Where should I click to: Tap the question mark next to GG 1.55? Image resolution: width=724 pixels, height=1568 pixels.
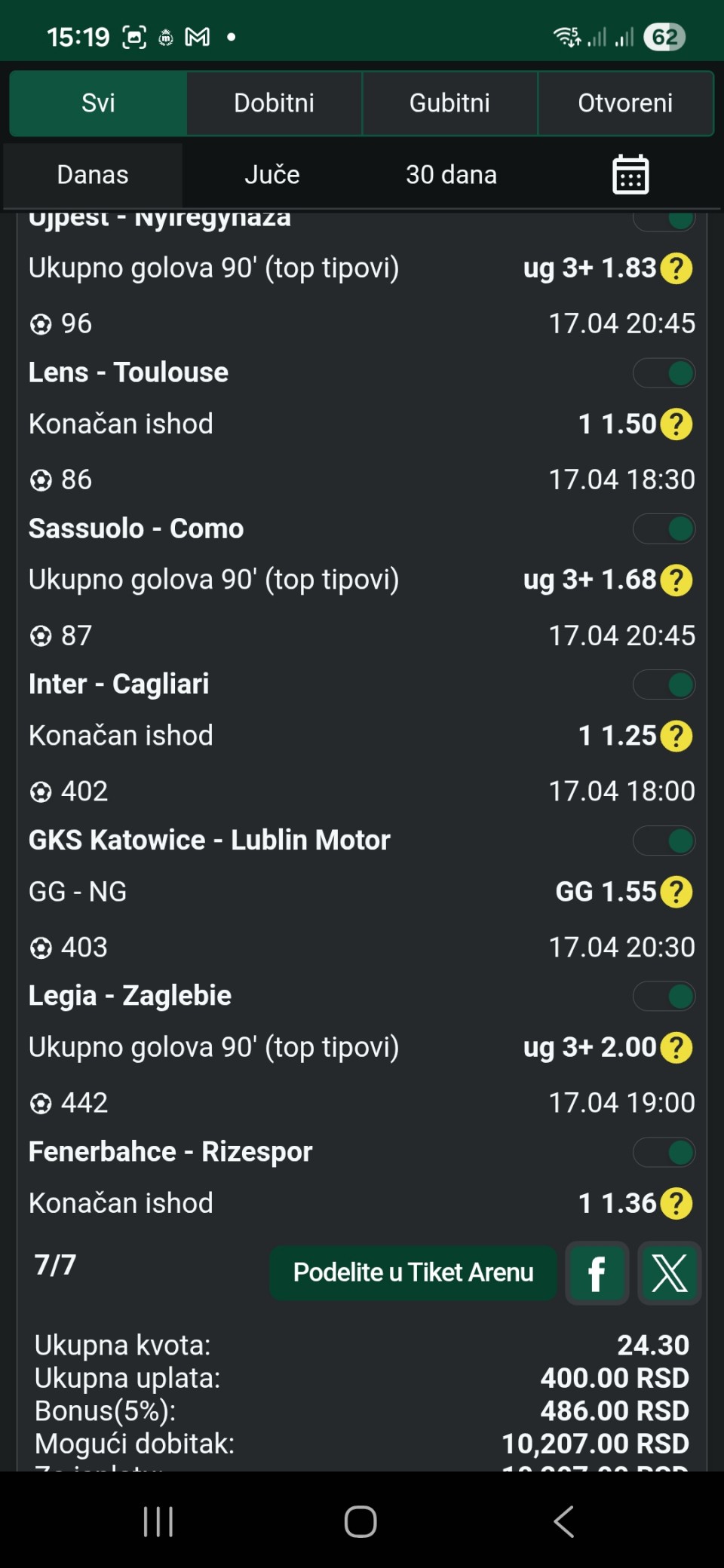tap(676, 892)
